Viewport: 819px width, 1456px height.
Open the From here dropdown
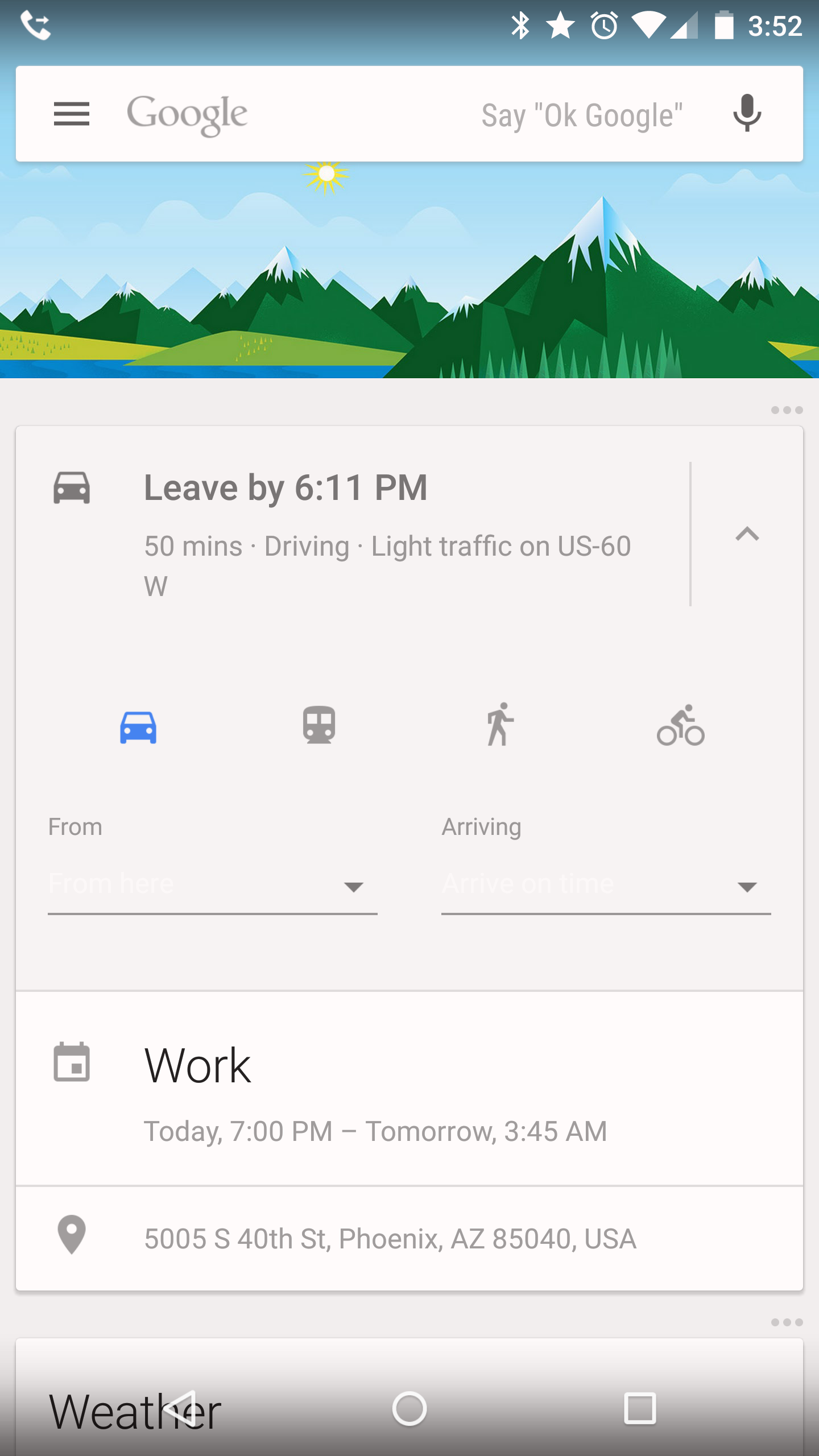(x=212, y=886)
